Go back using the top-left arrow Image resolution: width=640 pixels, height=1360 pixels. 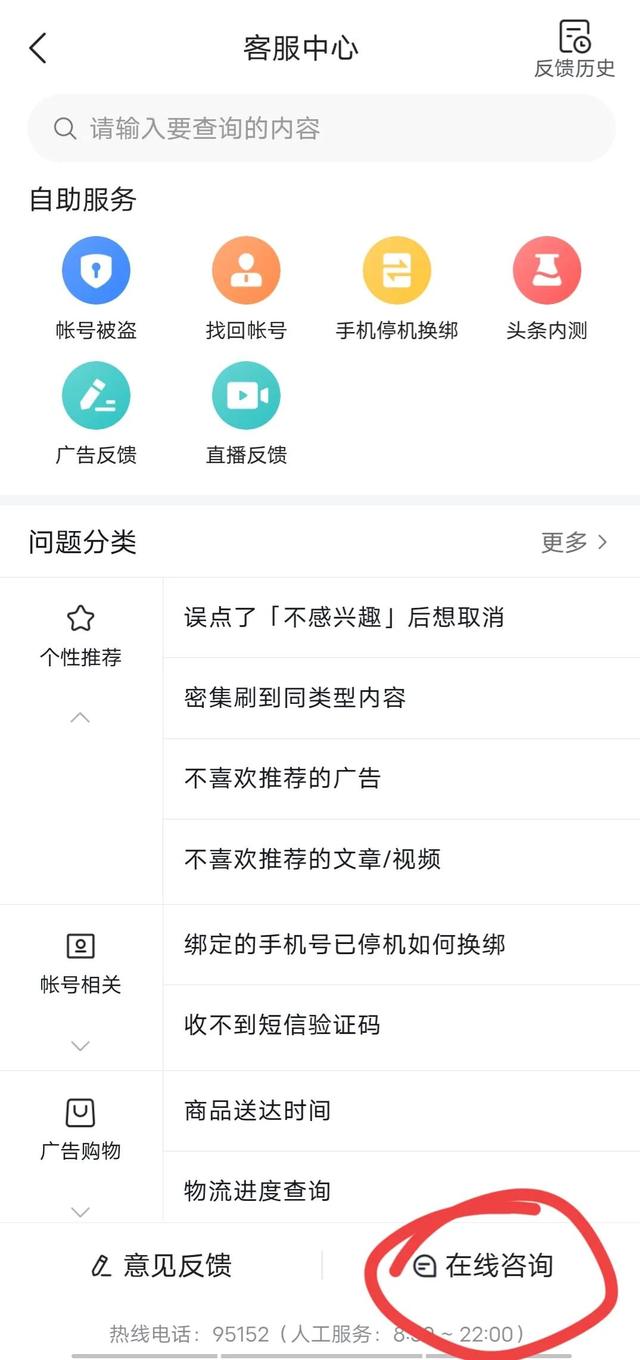(x=38, y=48)
